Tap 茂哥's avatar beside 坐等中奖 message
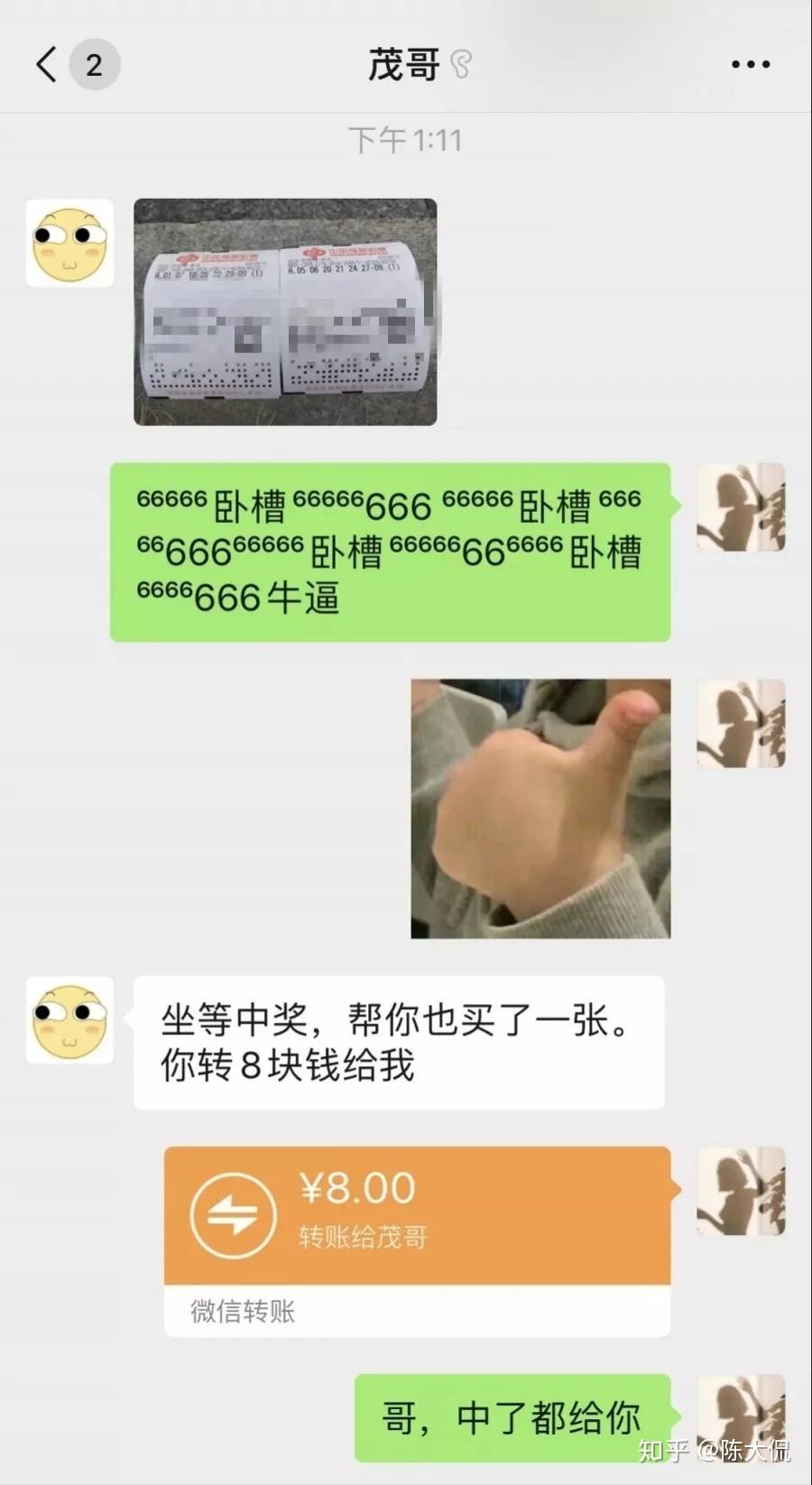Image resolution: width=812 pixels, height=1485 pixels. 69,1019
